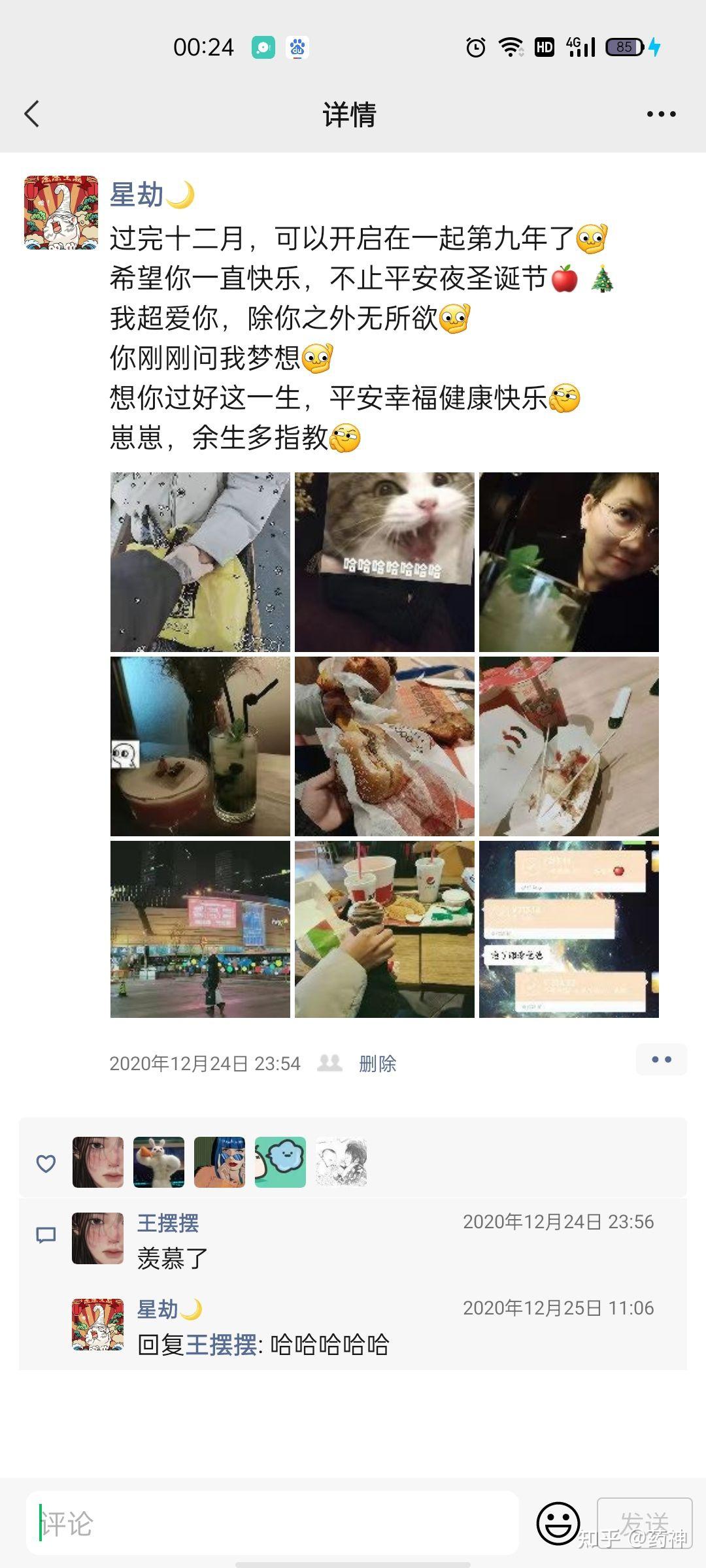Focus the 评论 input field
Viewport: 706px width, 1568px height.
pos(271,1524)
